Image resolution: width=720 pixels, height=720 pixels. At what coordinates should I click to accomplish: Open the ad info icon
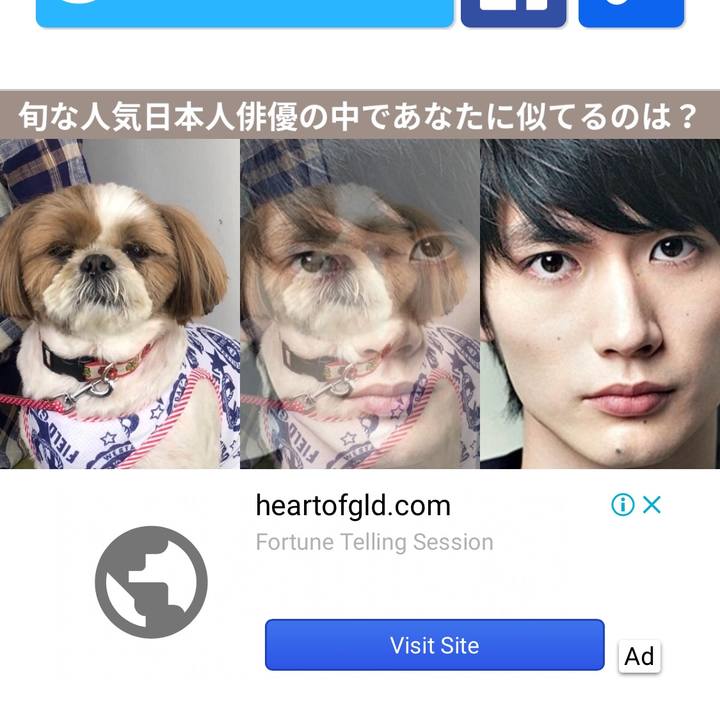coord(622,505)
